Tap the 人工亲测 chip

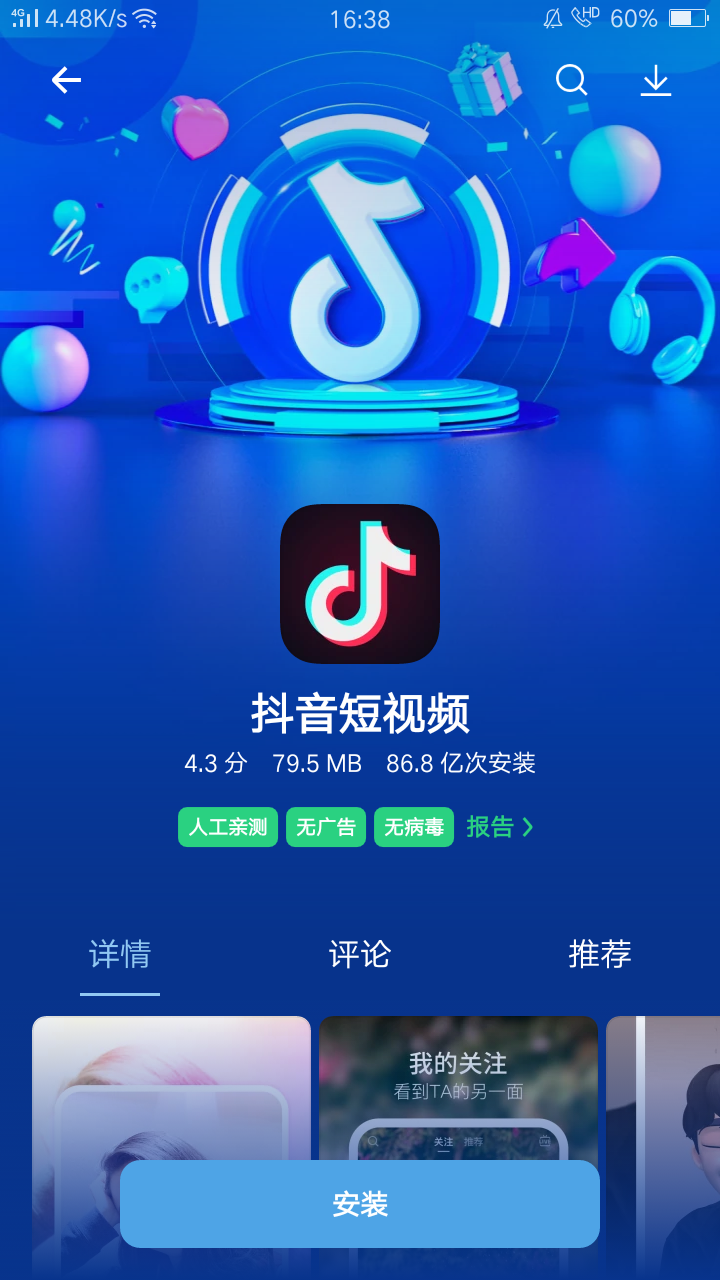[228, 827]
